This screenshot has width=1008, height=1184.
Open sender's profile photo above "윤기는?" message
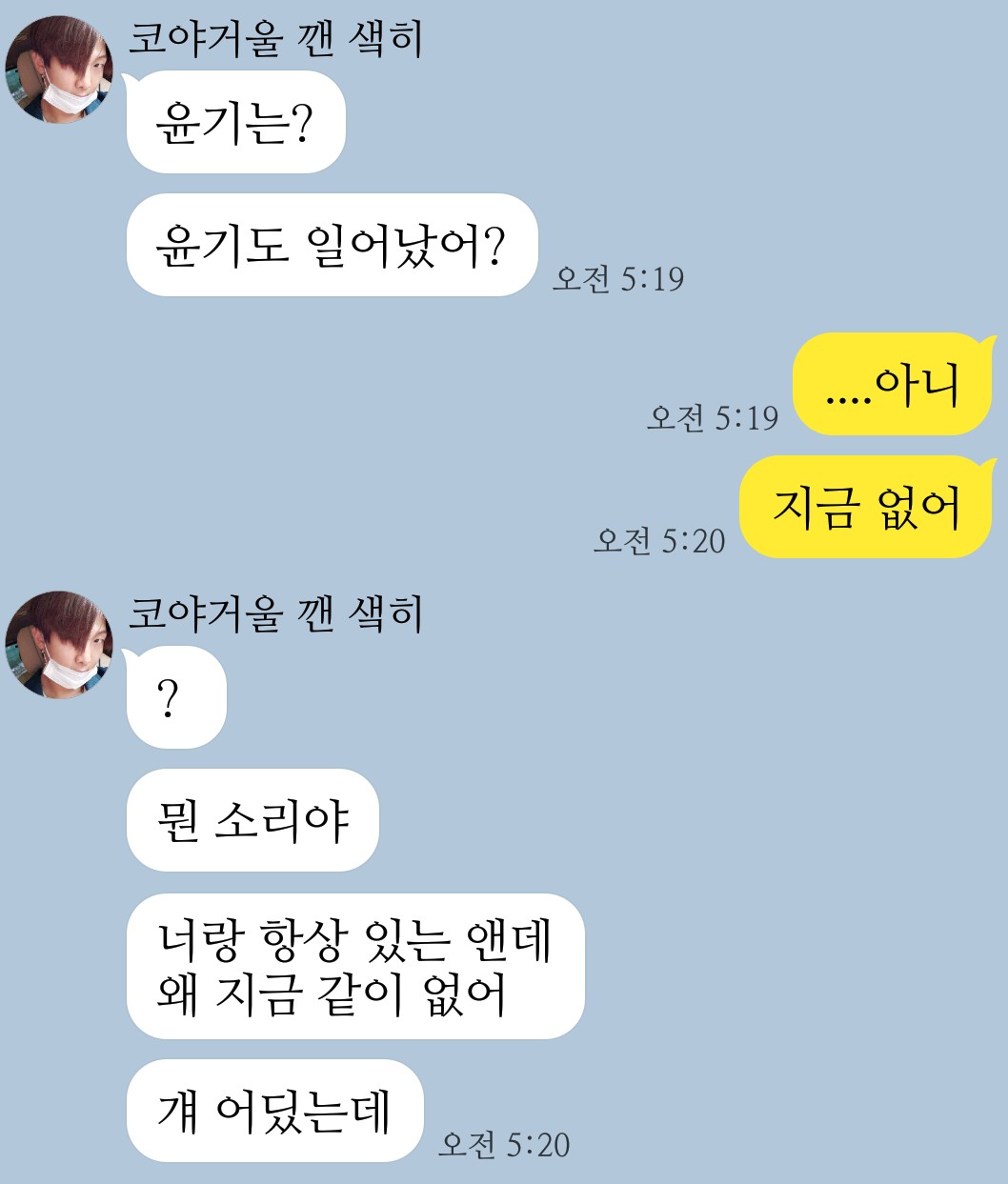(59, 70)
